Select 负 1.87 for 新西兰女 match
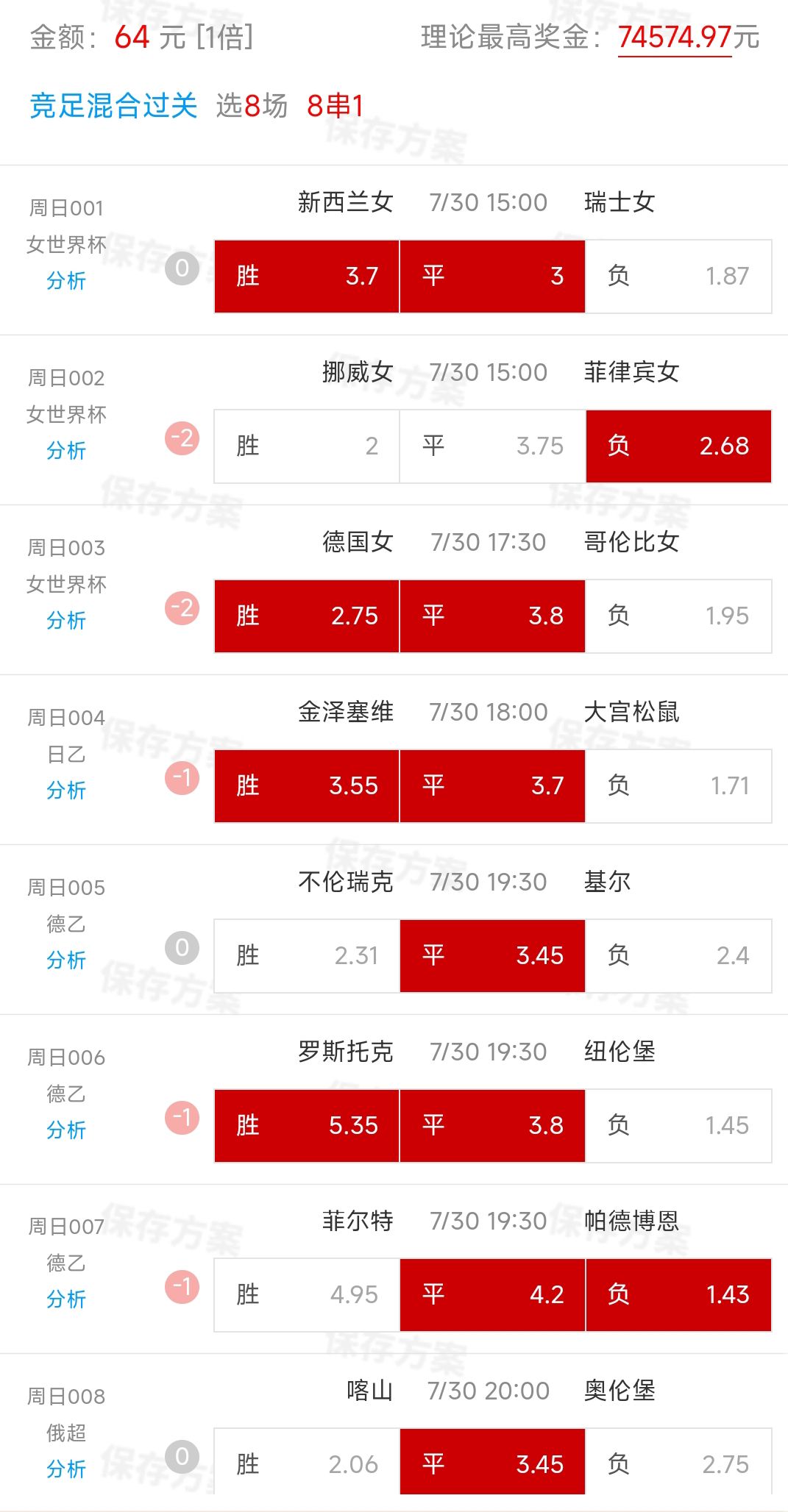The height and width of the screenshot is (1512, 788). (x=678, y=277)
